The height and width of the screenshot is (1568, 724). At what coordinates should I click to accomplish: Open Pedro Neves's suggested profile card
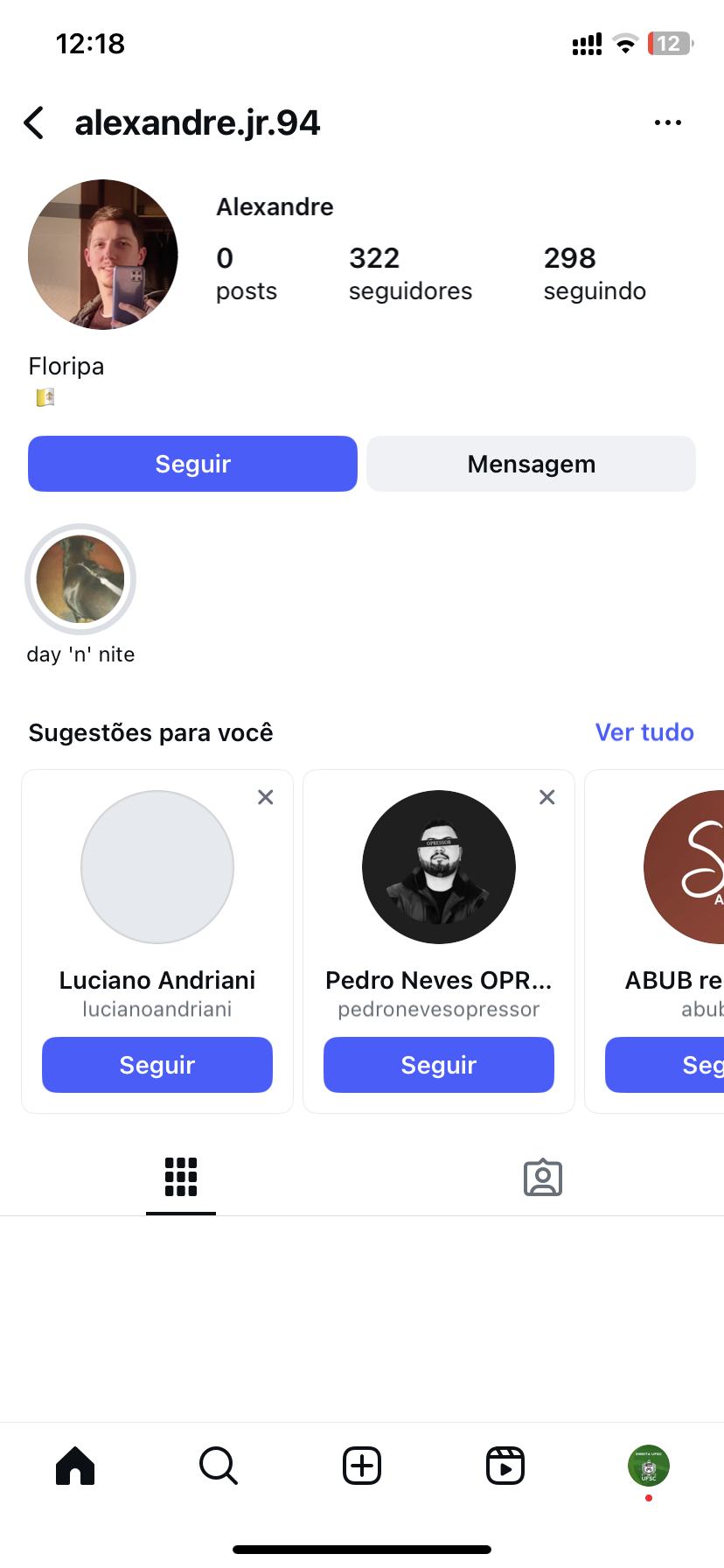click(439, 868)
